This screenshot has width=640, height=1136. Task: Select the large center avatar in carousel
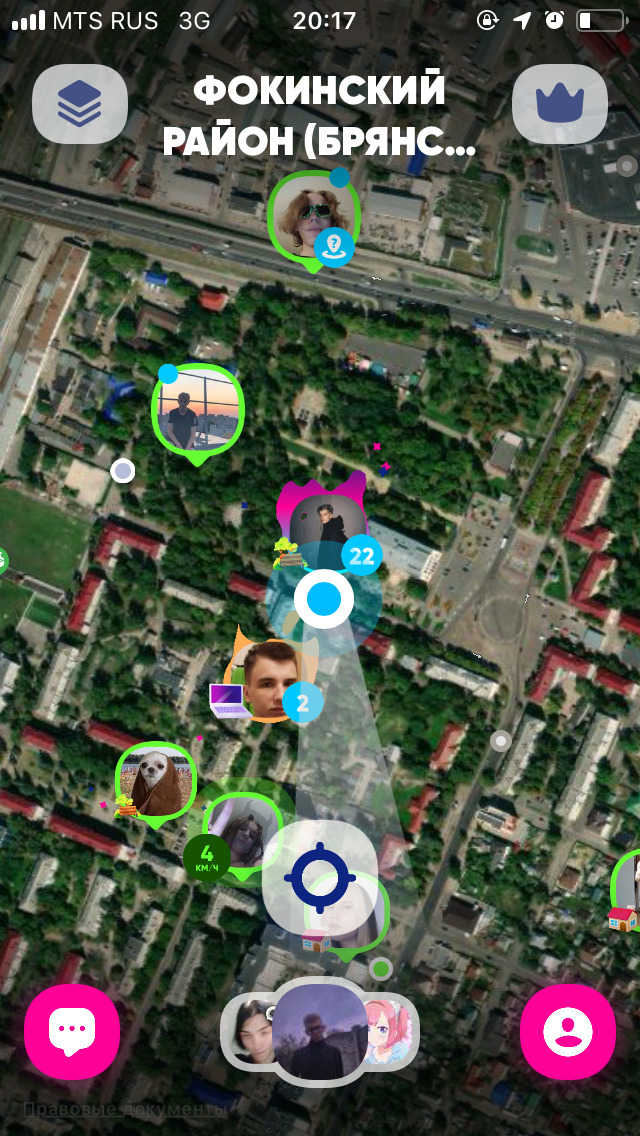320,1033
